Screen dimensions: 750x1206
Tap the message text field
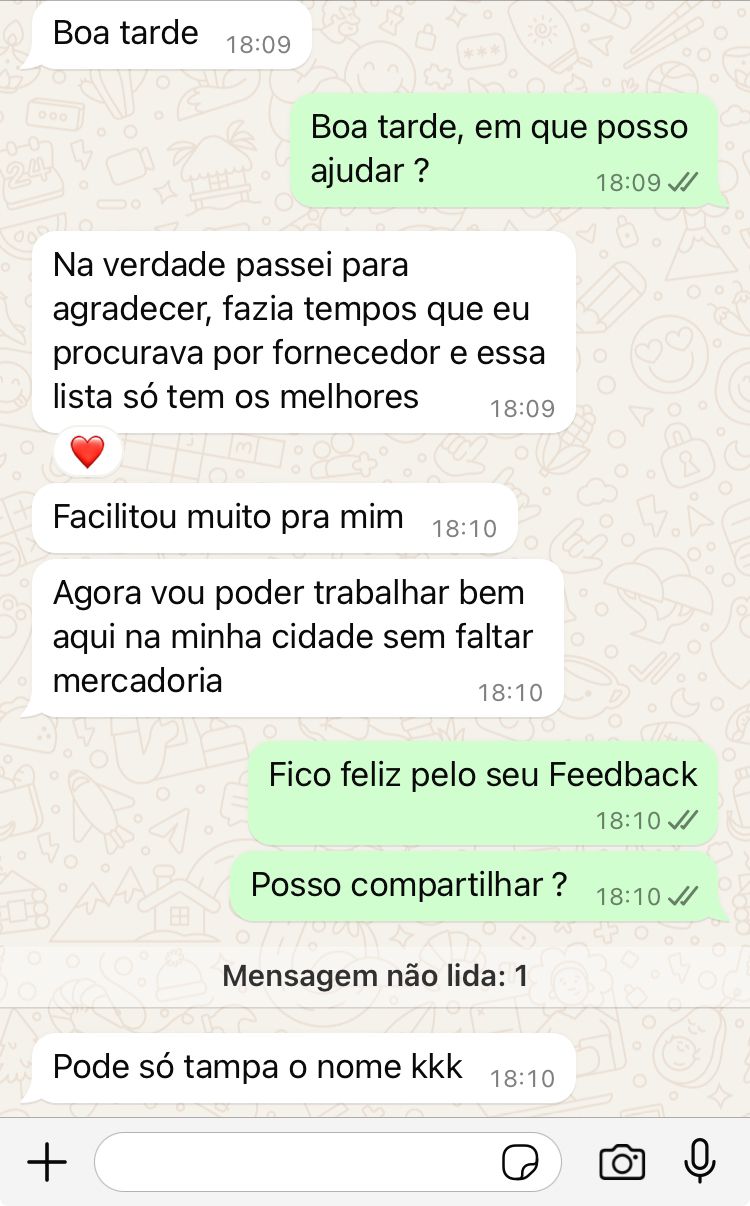point(328,1162)
